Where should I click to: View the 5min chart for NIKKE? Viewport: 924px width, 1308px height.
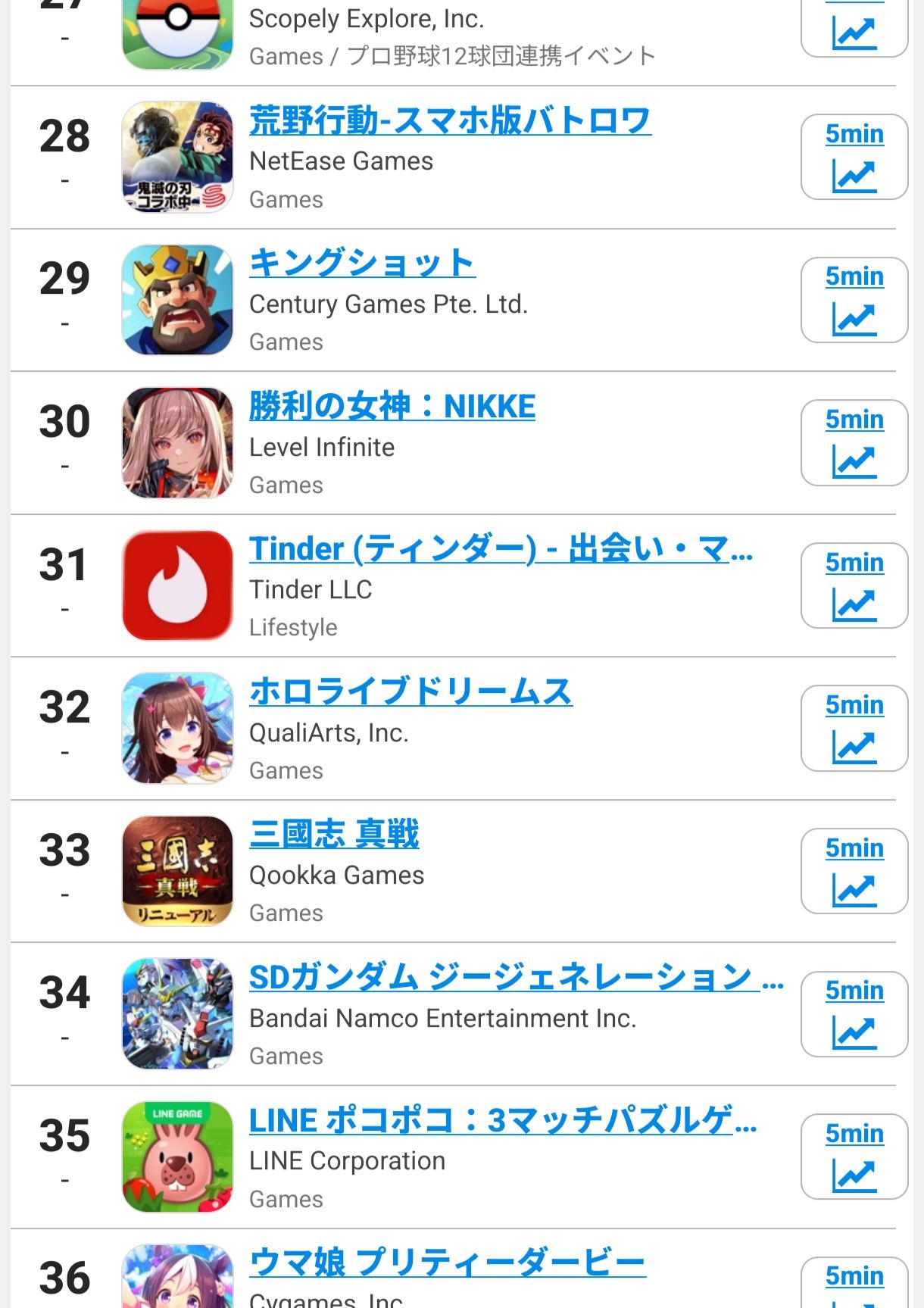click(x=854, y=442)
